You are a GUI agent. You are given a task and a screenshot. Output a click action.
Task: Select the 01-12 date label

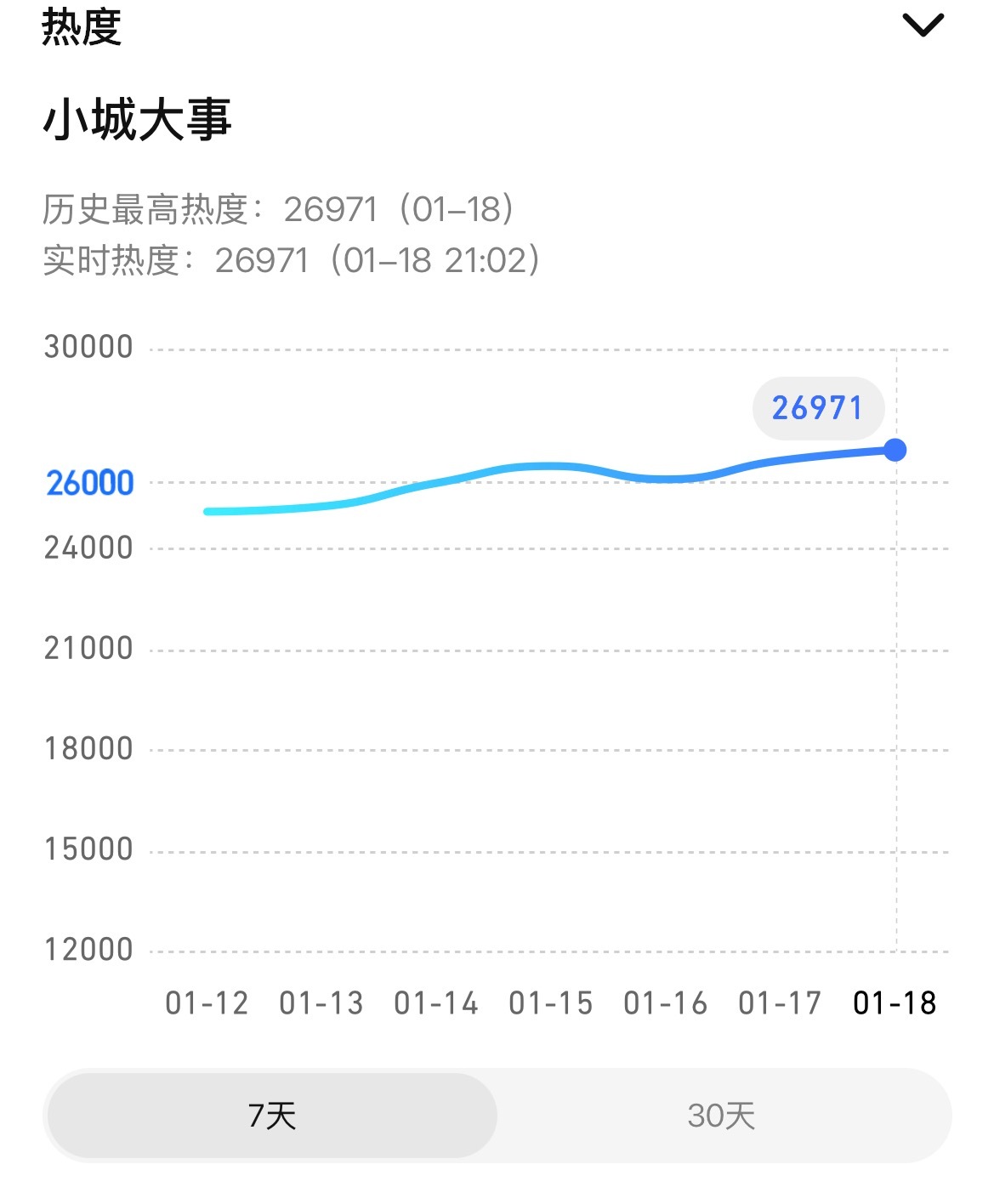[x=207, y=1003]
